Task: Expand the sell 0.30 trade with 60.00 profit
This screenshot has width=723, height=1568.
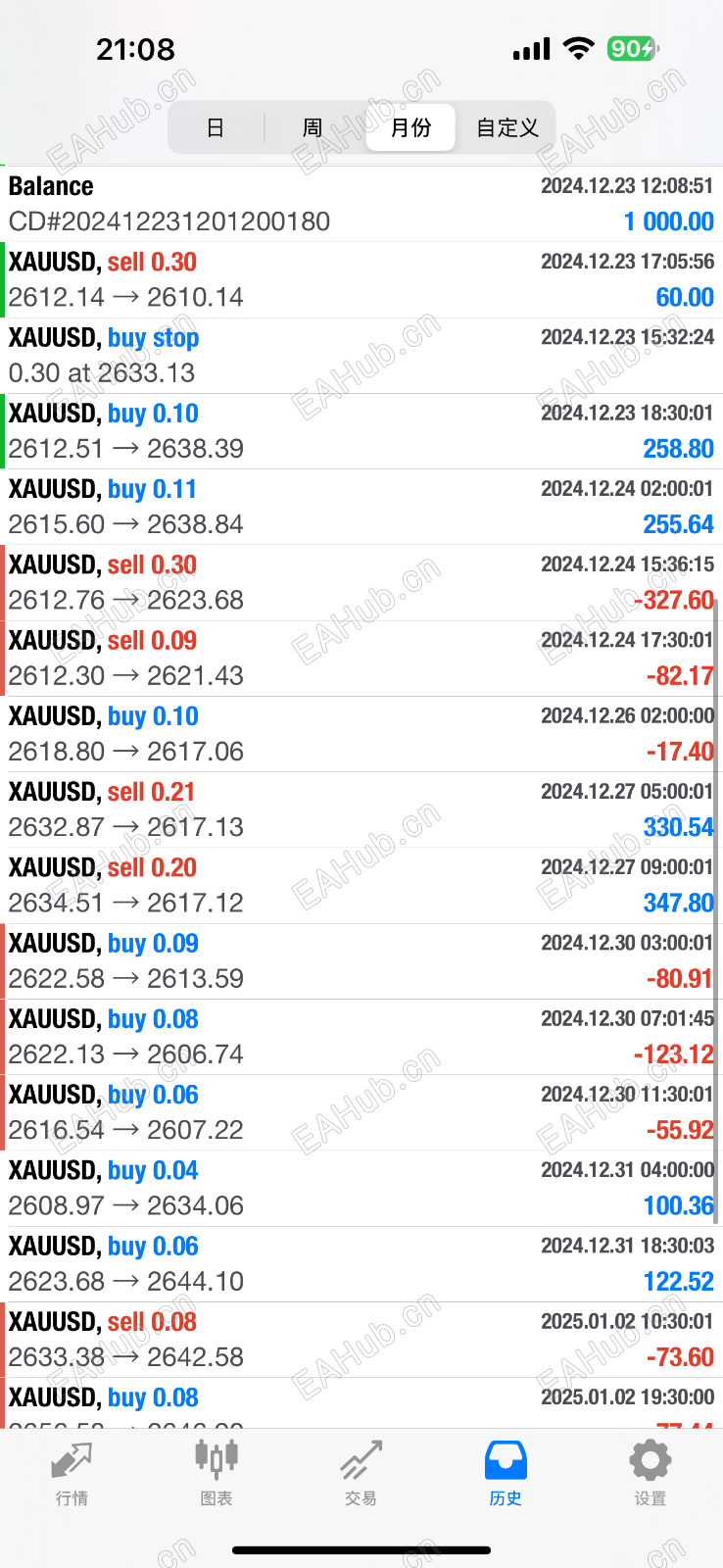Action: coord(361,279)
